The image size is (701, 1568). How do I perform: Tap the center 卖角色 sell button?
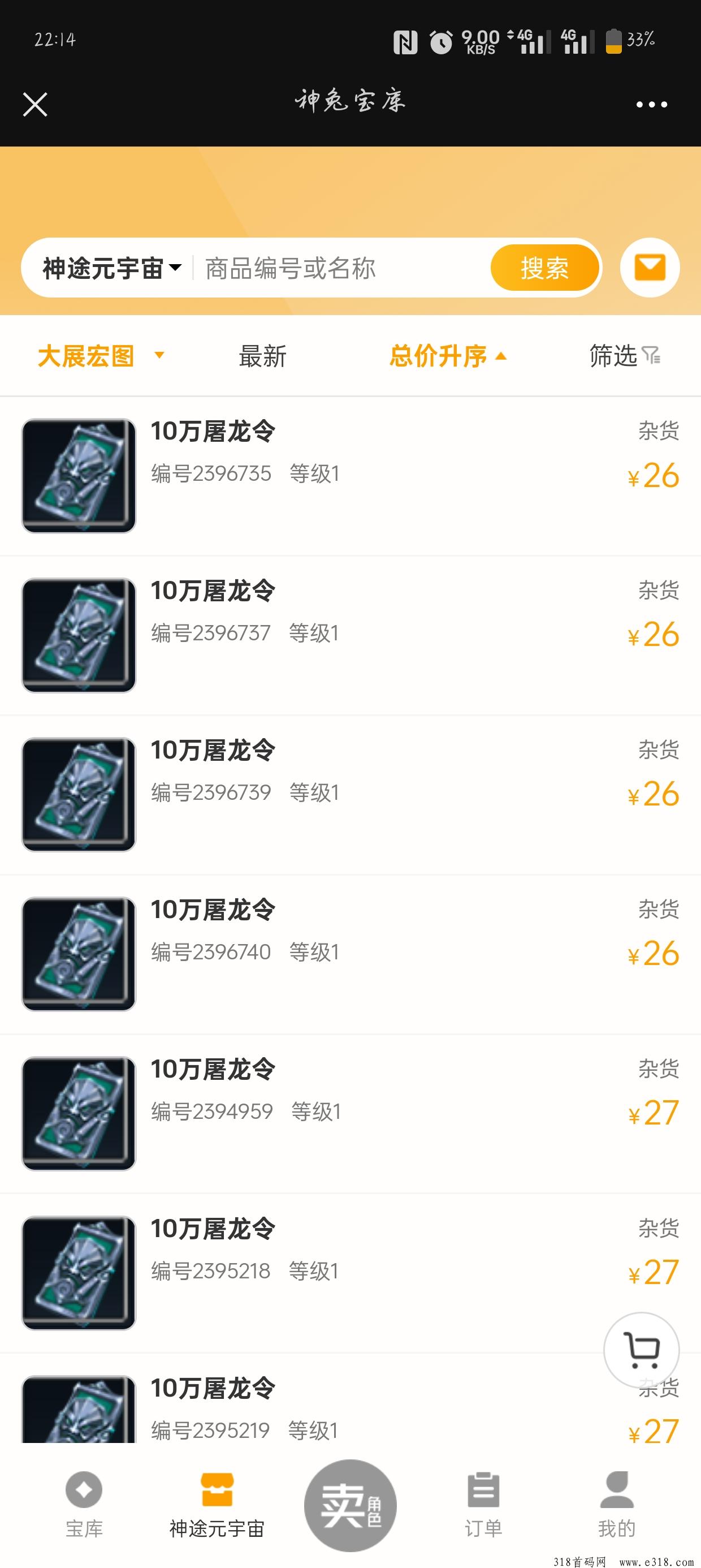(x=350, y=1505)
